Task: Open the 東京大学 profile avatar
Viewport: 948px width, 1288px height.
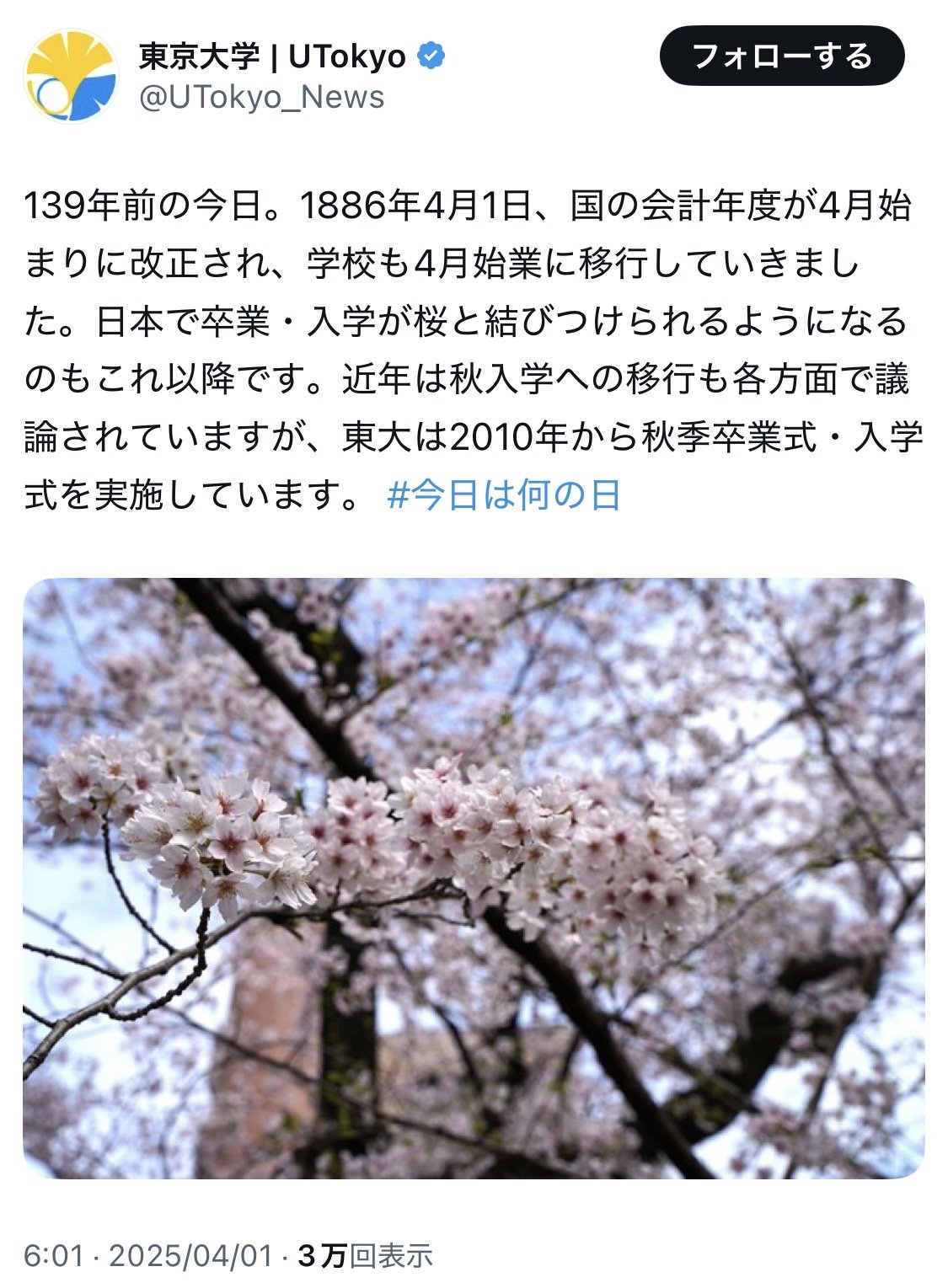Action: (71, 76)
